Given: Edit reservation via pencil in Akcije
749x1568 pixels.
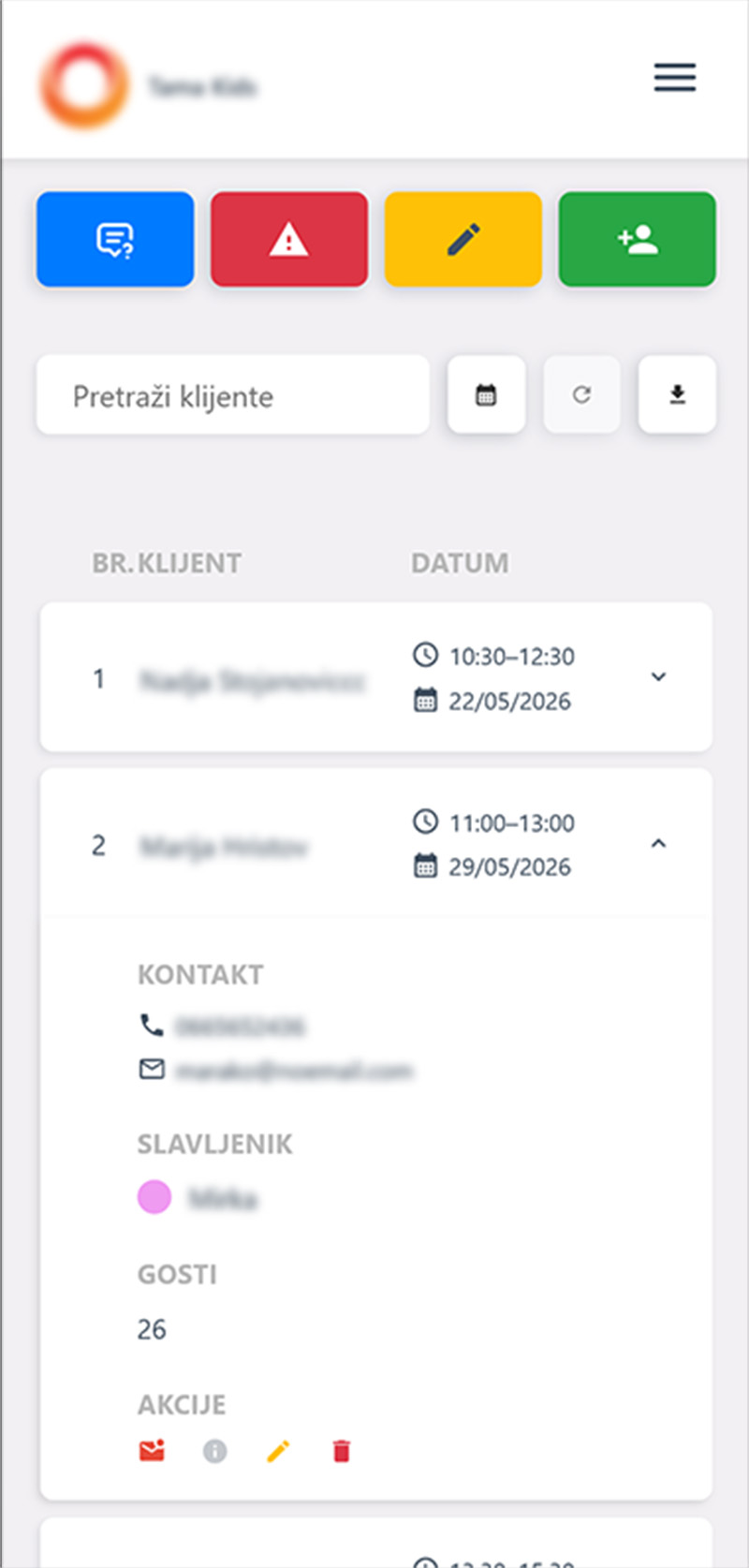Looking at the screenshot, I should pos(278,1451).
